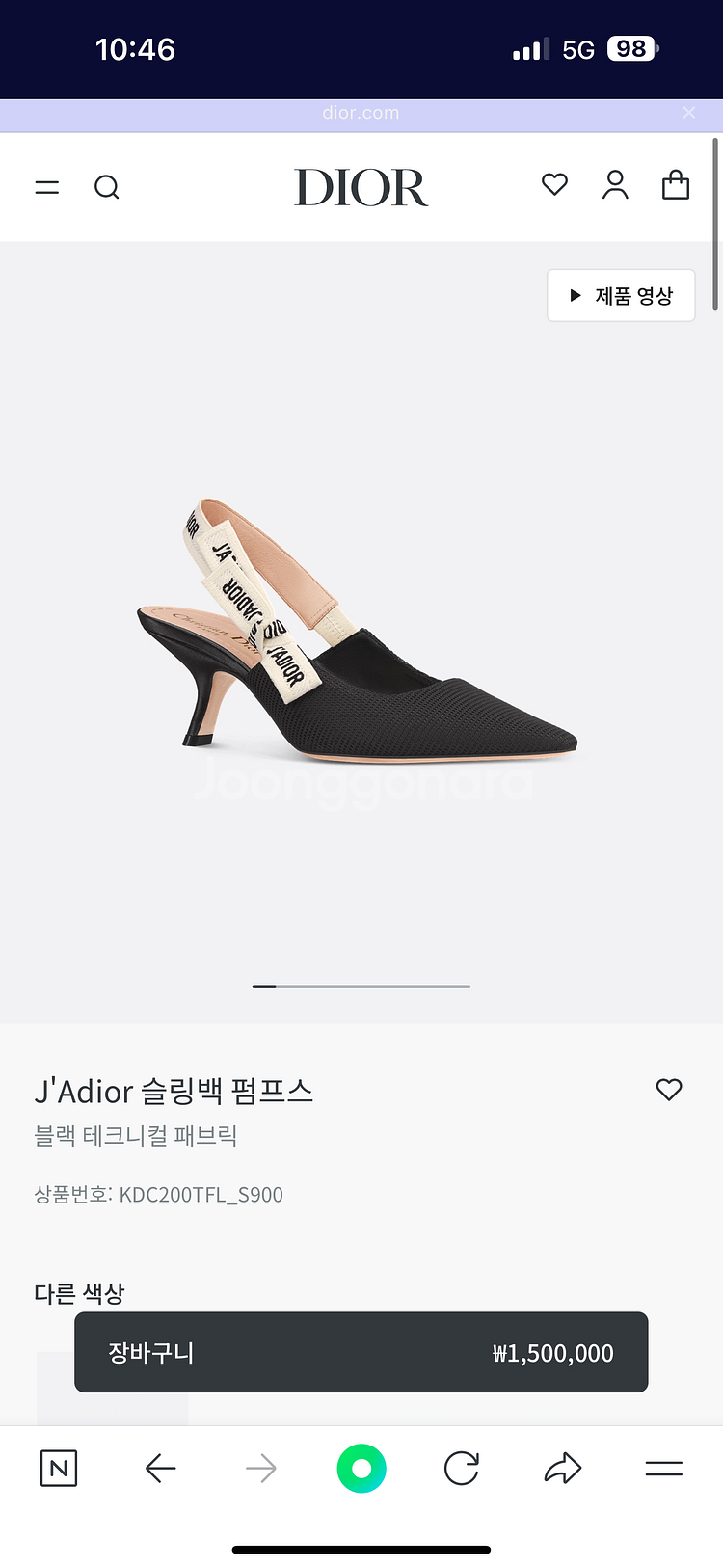
Task: Go to Naver home via N button
Action: (59, 1469)
